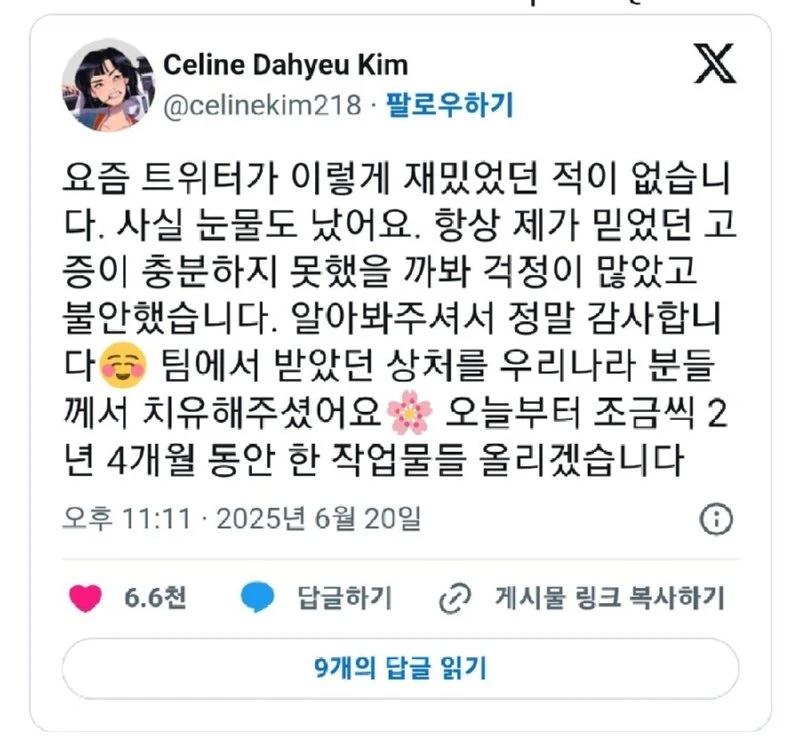
Task: Open the info icon beside the date
Action: tap(716, 519)
